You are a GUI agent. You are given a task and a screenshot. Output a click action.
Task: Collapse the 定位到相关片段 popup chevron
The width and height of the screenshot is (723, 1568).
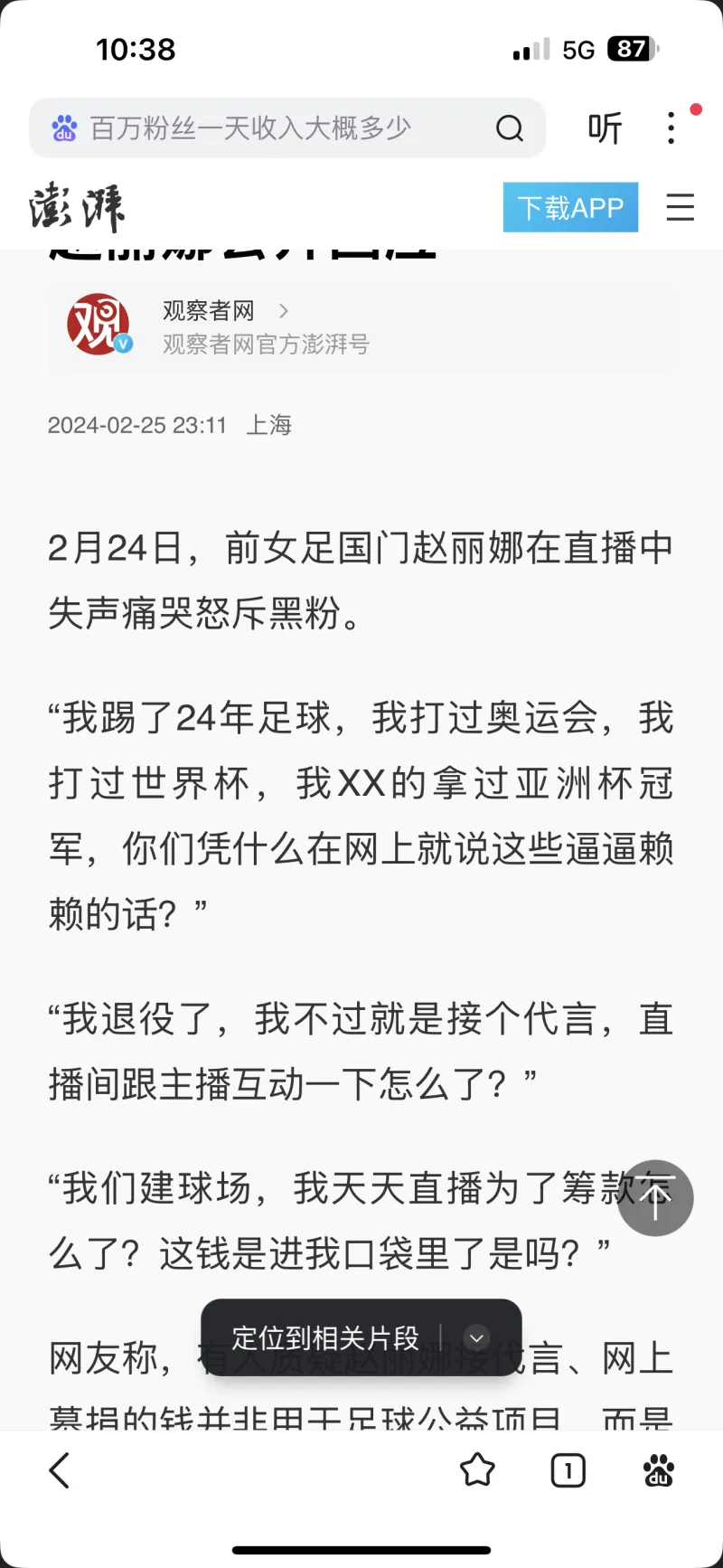point(476,1337)
